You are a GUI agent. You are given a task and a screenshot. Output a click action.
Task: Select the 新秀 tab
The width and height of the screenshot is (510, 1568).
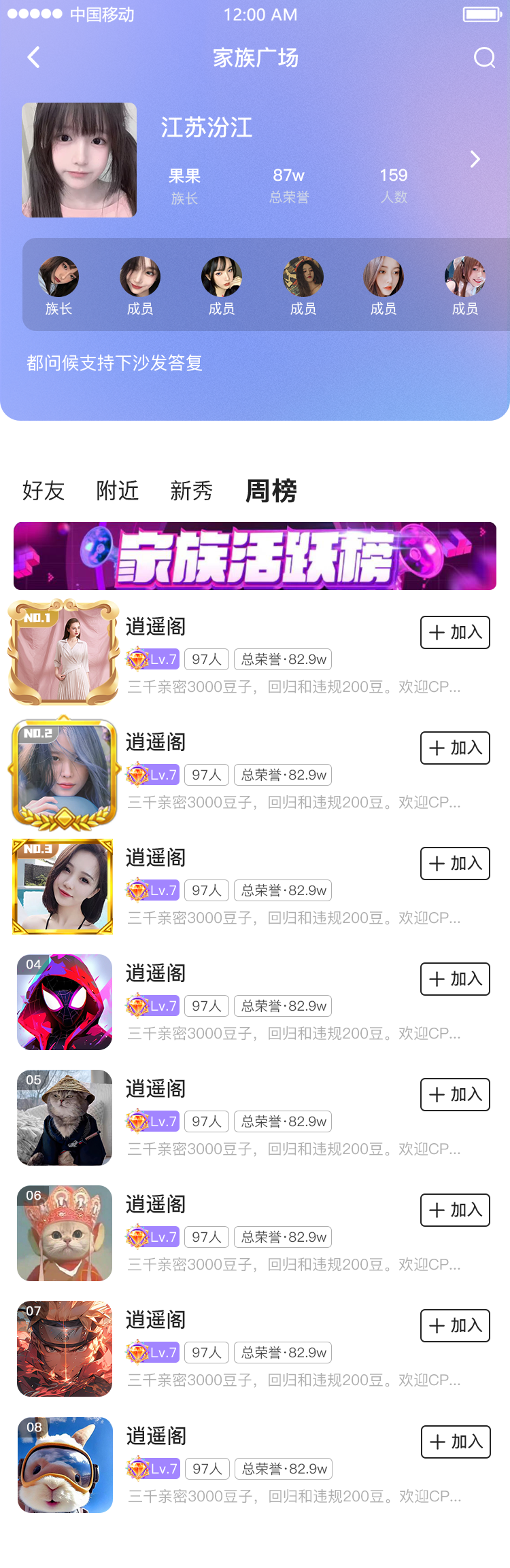pyautogui.click(x=192, y=491)
